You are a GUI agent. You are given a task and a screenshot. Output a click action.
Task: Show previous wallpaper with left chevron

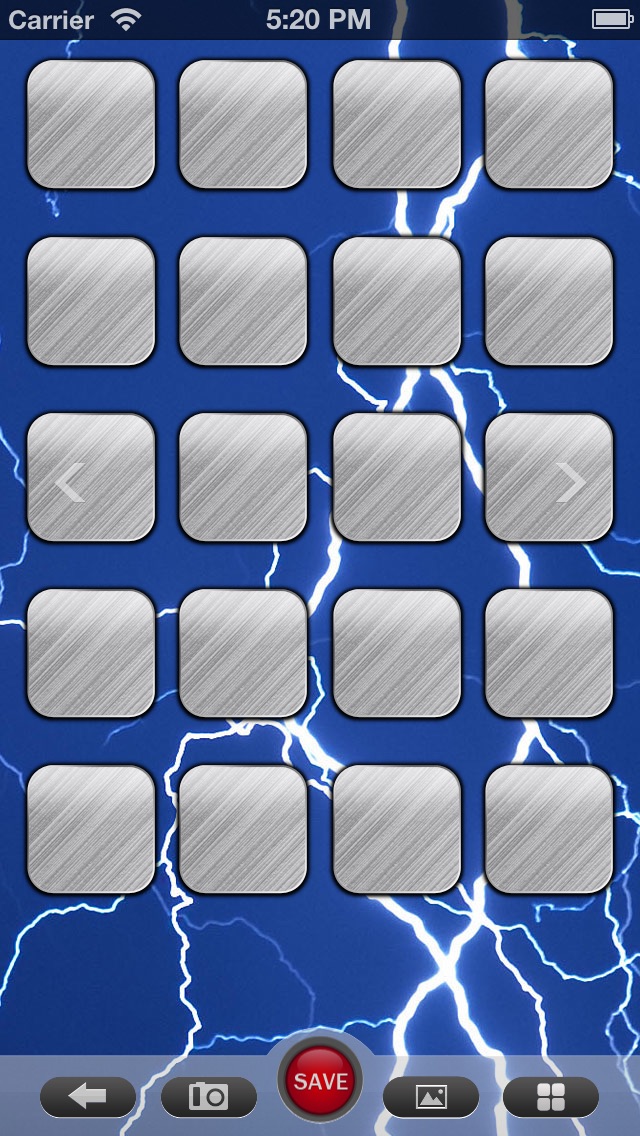pos(69,483)
